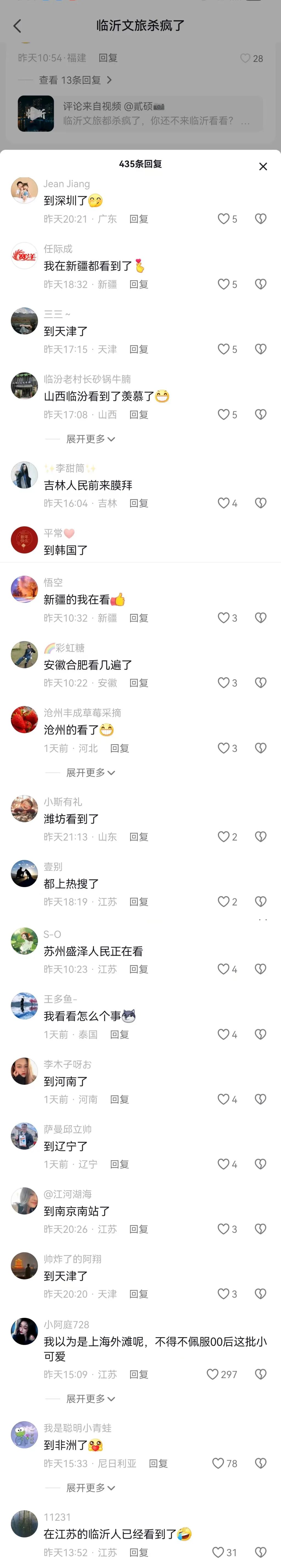The image size is (281, 1568).
Task: Expand more replies under 小阿庭728's comment
Action: point(90,1399)
